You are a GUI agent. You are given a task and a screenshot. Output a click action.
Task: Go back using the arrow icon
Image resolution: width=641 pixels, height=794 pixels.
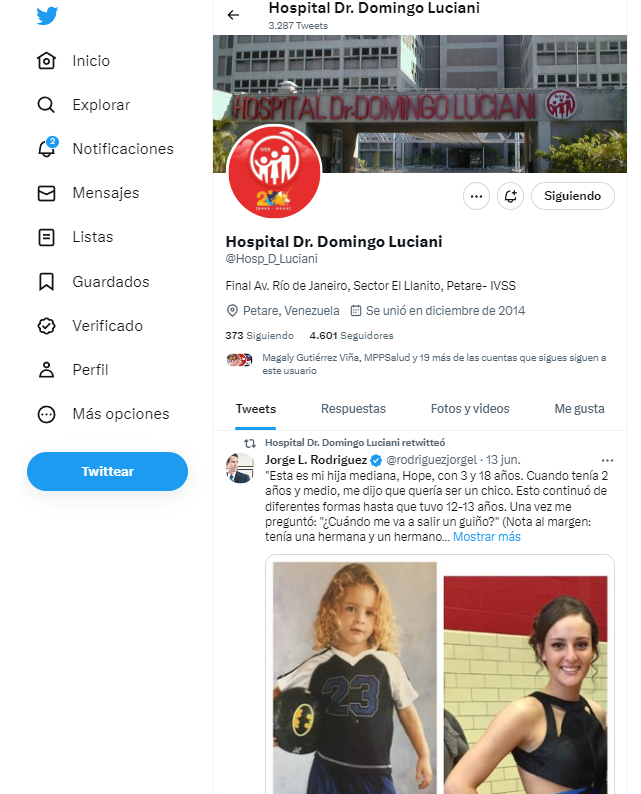(x=233, y=15)
